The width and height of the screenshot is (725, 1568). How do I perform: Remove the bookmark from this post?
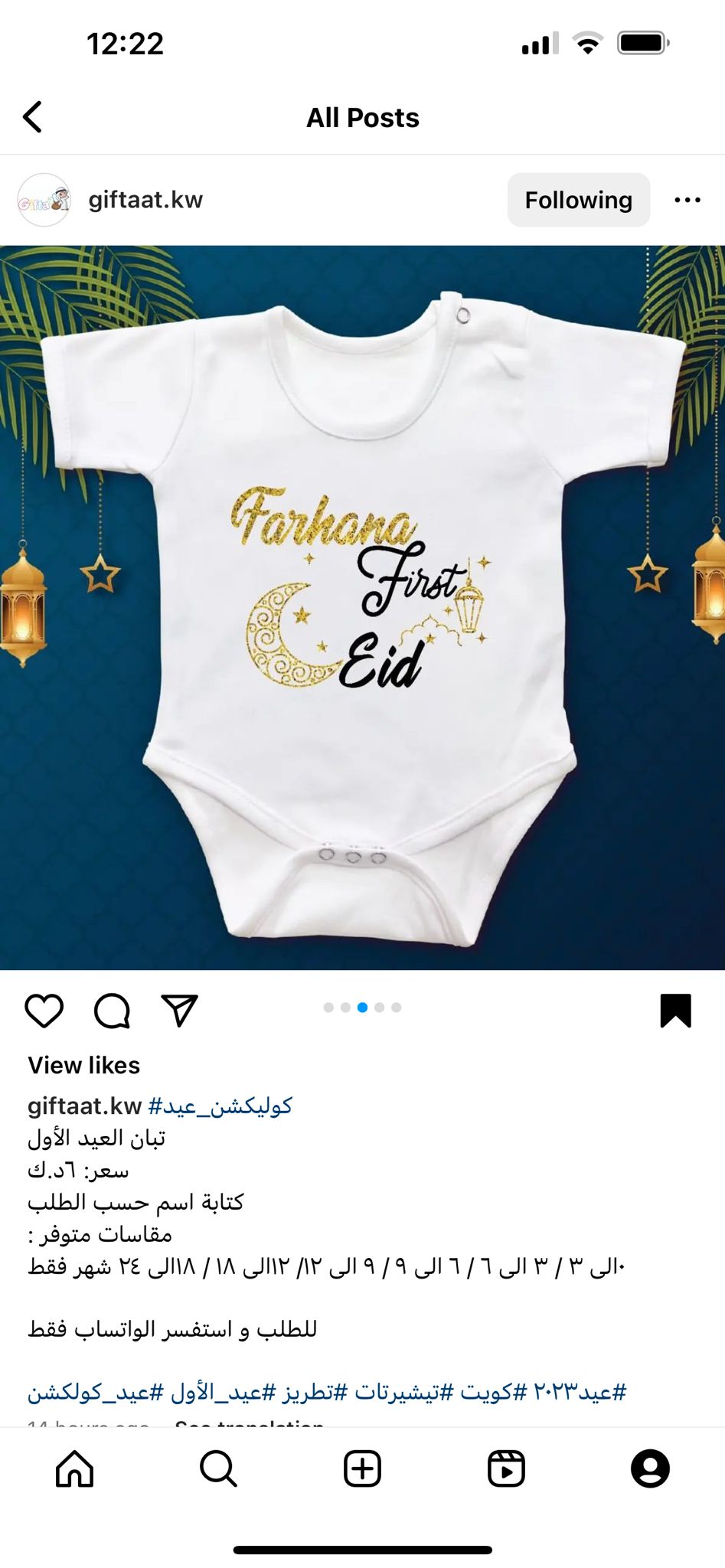675,1011
